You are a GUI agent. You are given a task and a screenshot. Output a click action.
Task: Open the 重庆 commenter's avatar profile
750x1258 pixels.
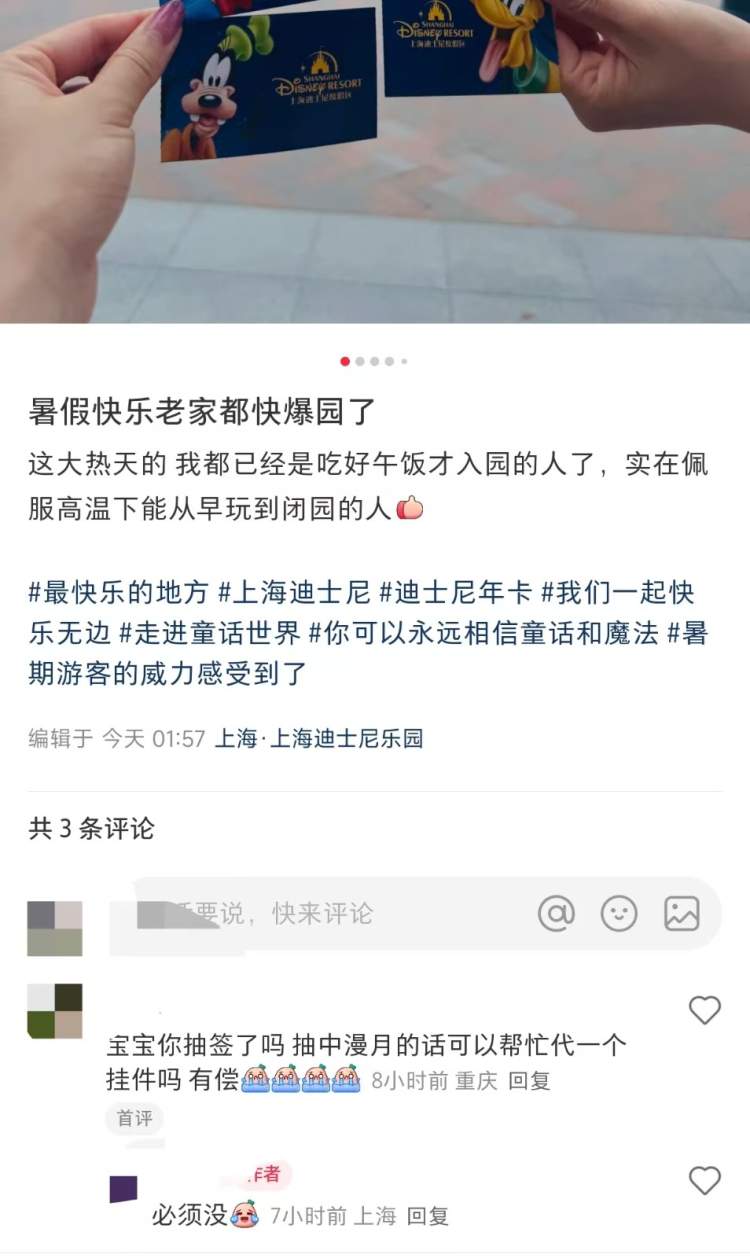tap(55, 1011)
